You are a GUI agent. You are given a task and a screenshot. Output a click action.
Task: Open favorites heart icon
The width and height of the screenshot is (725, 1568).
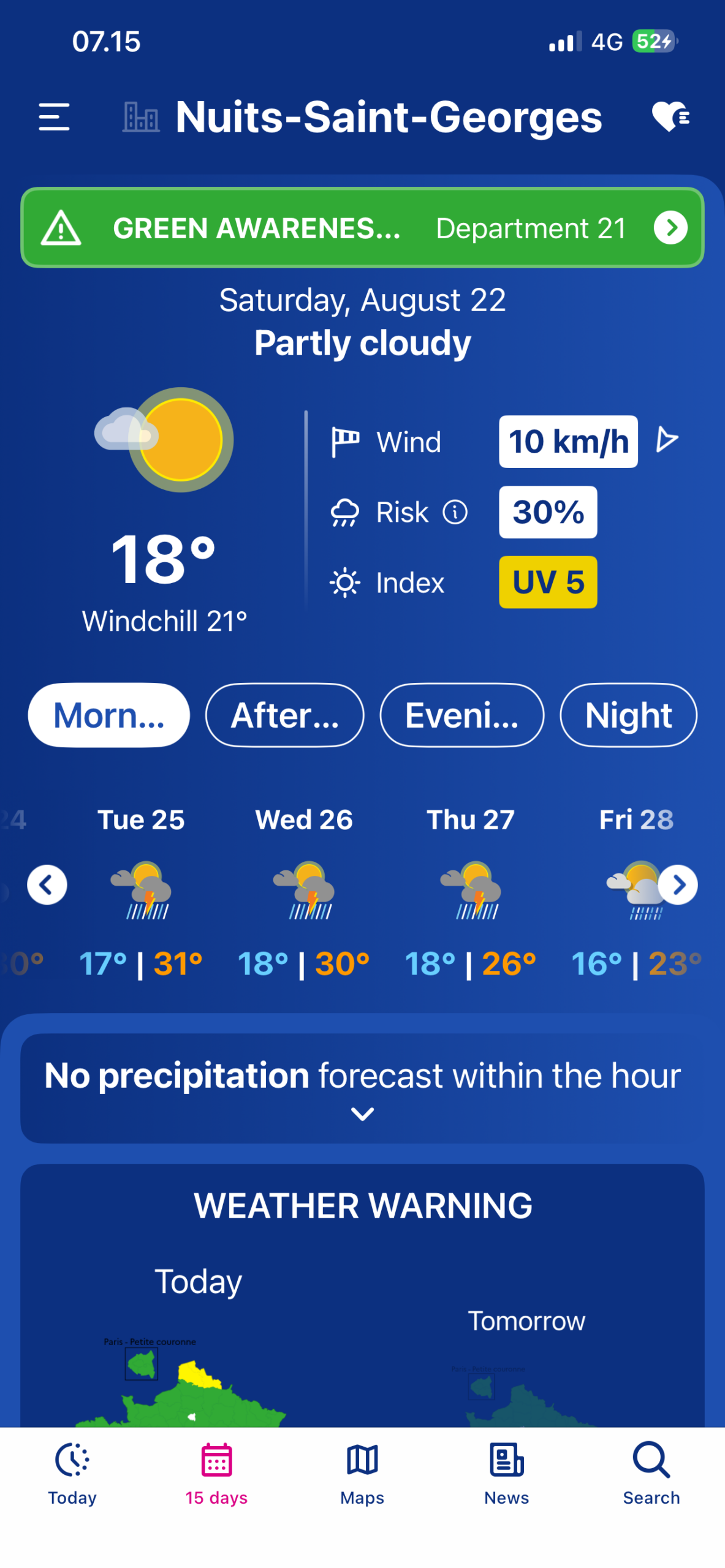(x=670, y=116)
